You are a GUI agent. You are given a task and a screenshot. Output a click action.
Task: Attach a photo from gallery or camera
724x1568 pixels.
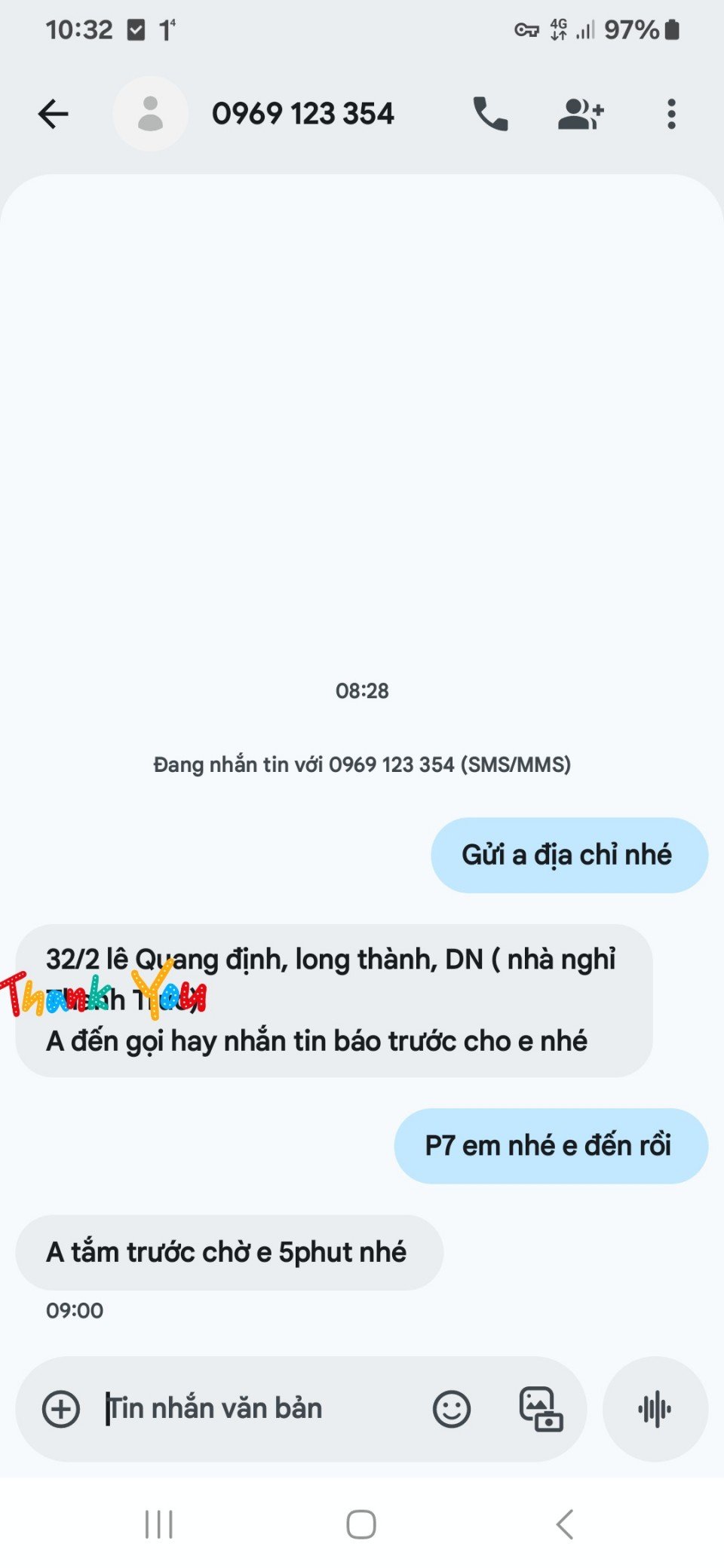pos(541,1409)
